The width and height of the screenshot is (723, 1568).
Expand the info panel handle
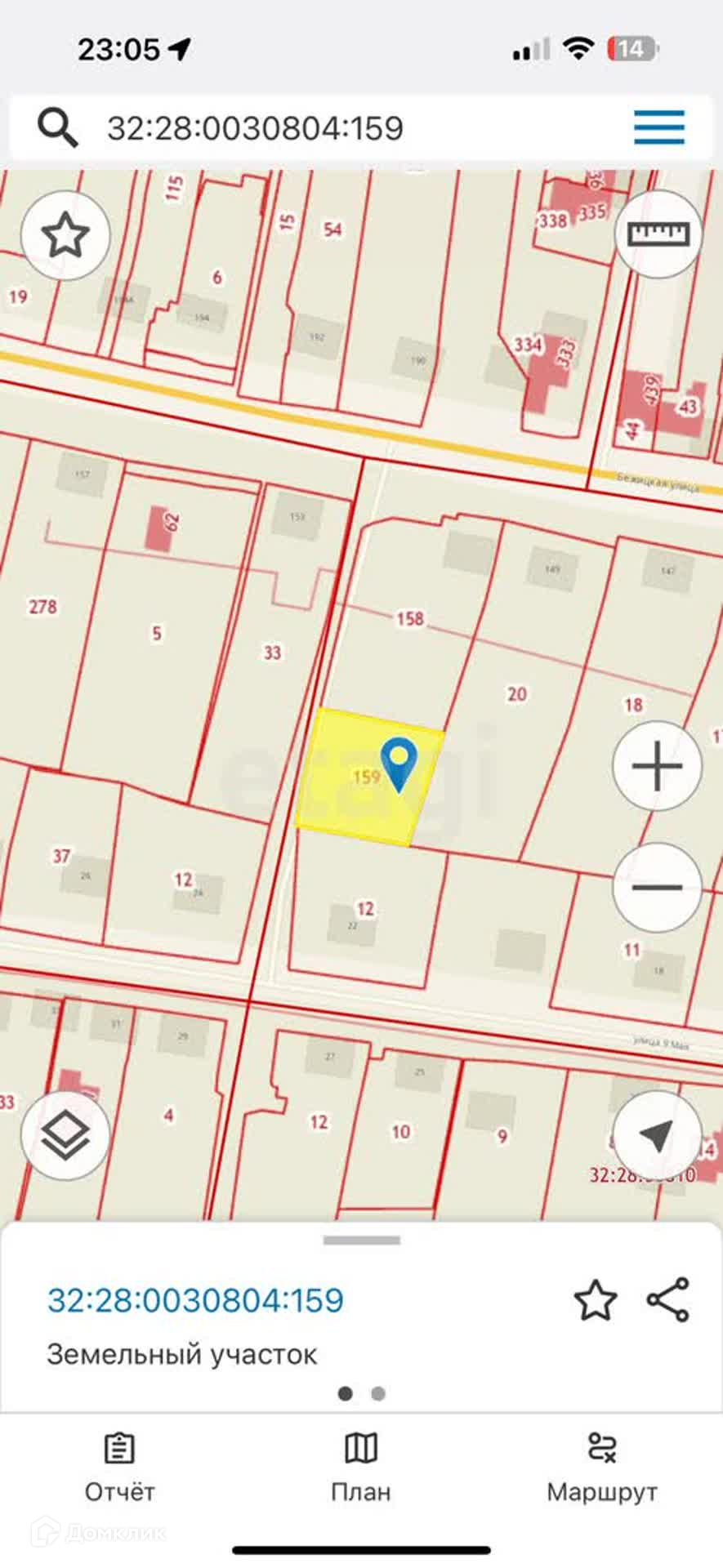[x=361, y=1240]
